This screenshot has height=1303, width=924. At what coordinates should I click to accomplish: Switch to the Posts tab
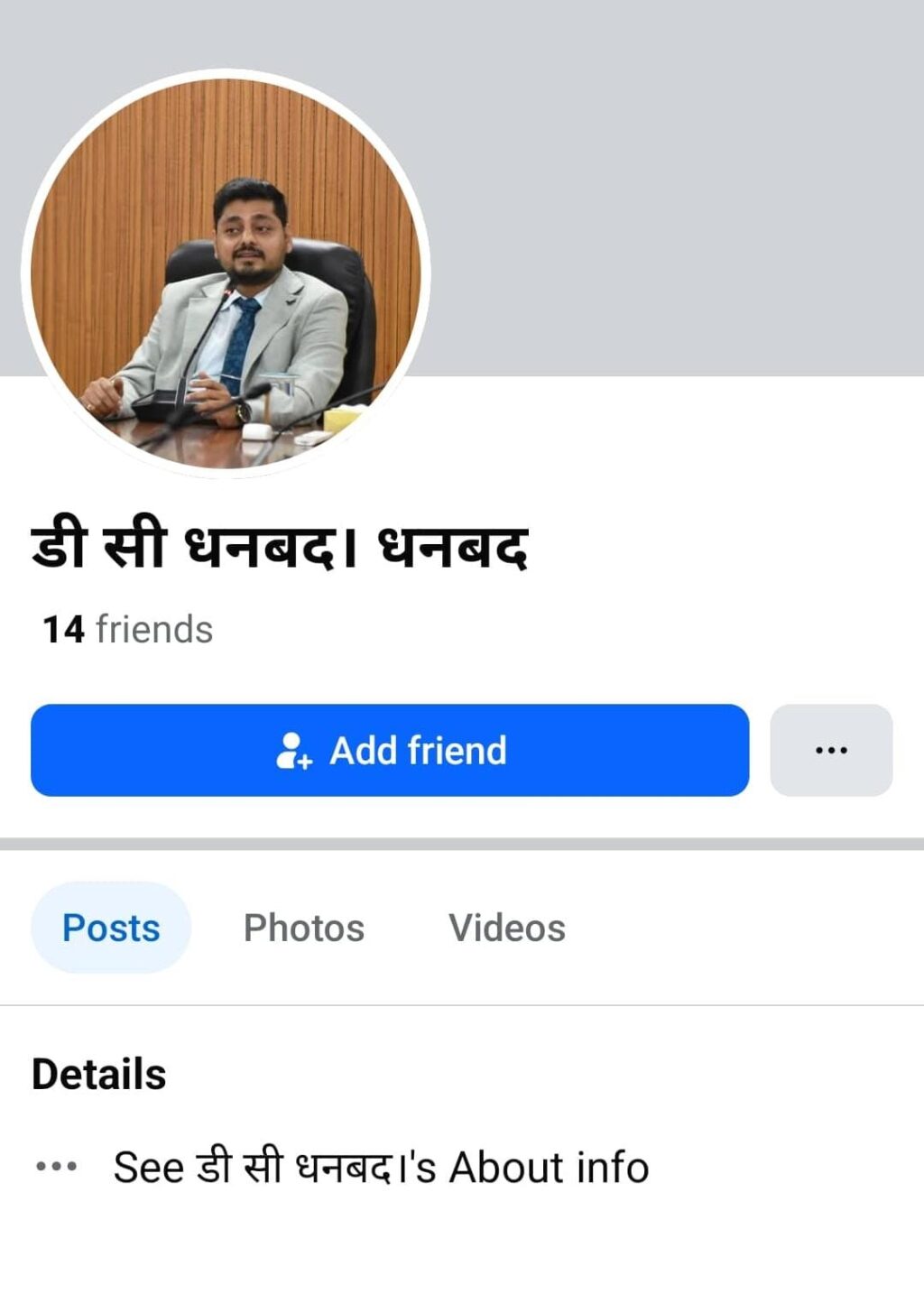click(x=111, y=928)
